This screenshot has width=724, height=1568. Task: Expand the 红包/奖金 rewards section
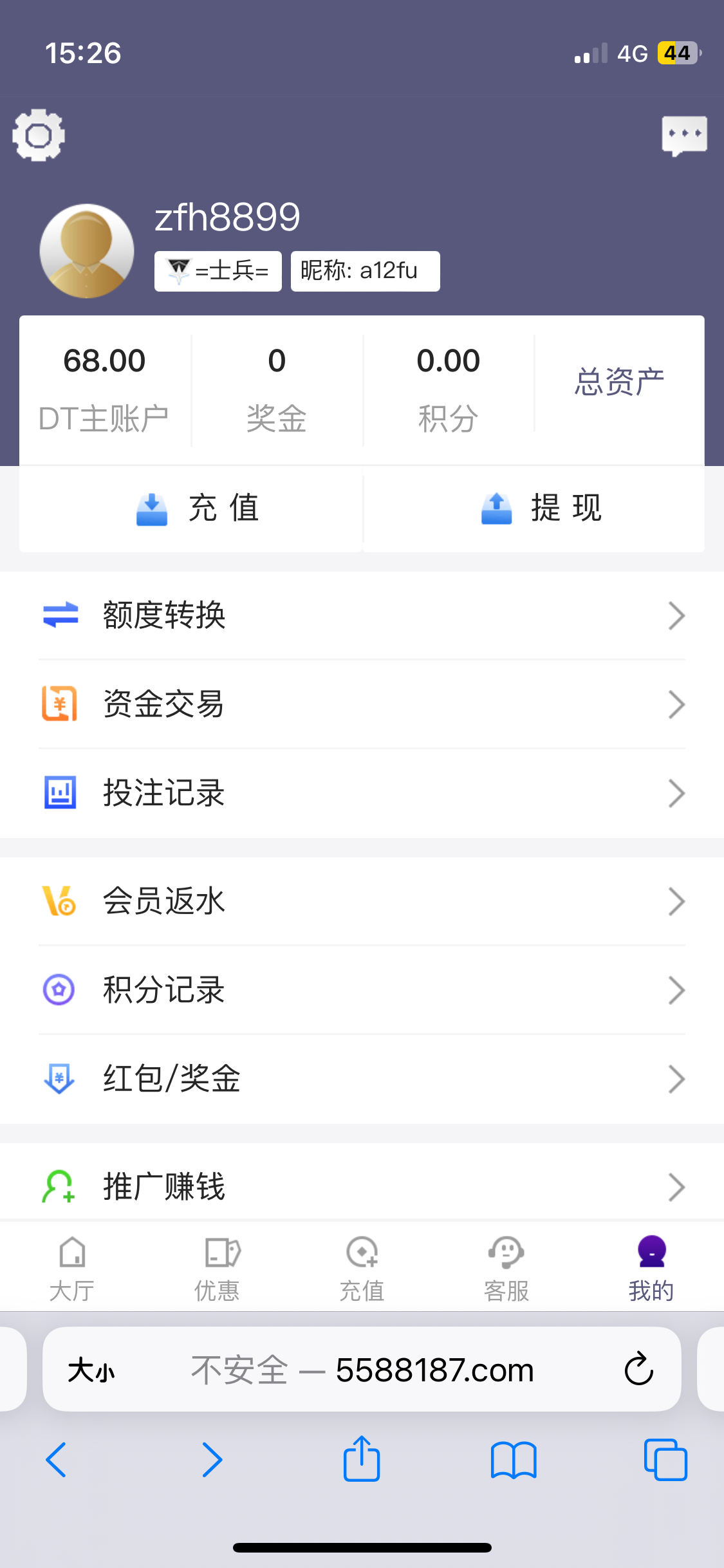point(360,1079)
